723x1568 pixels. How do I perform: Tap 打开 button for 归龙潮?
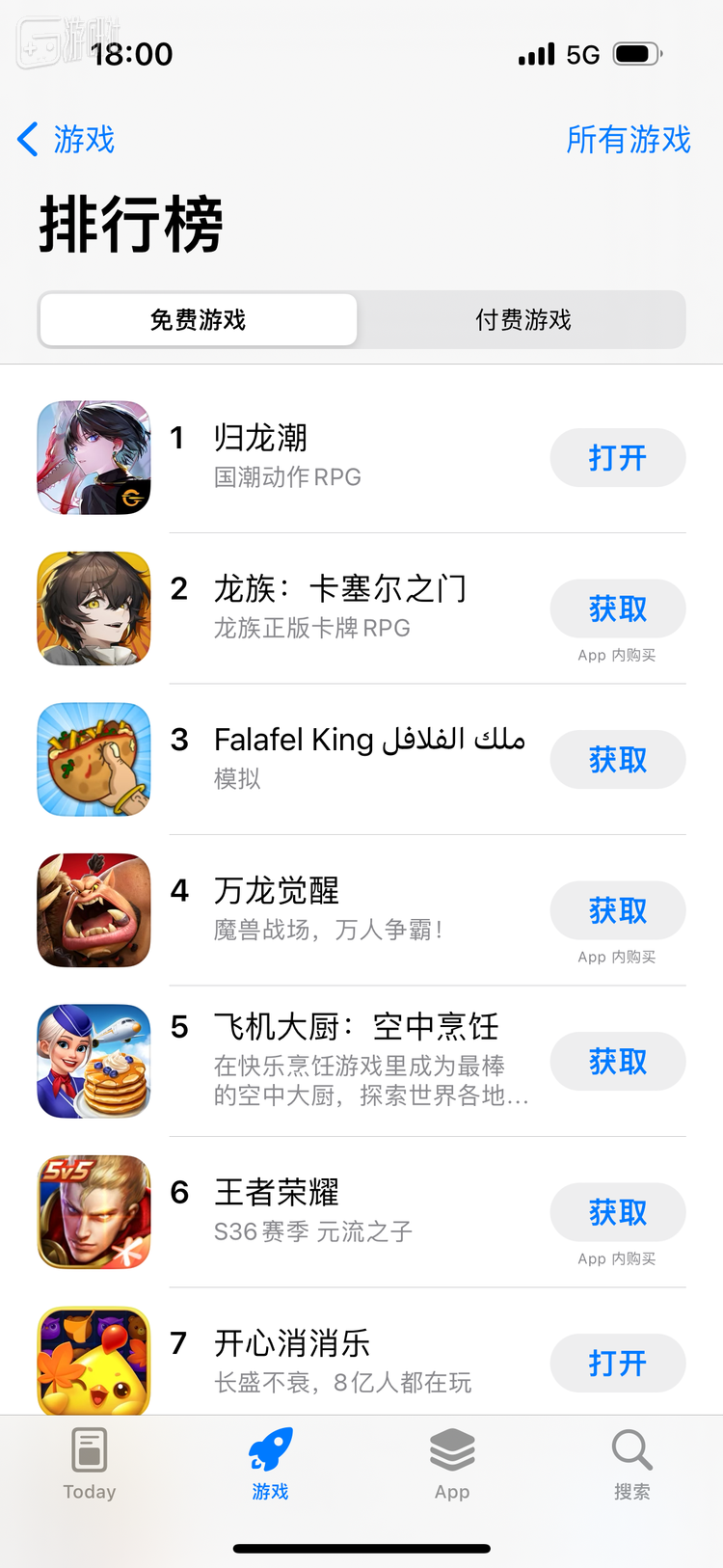617,458
